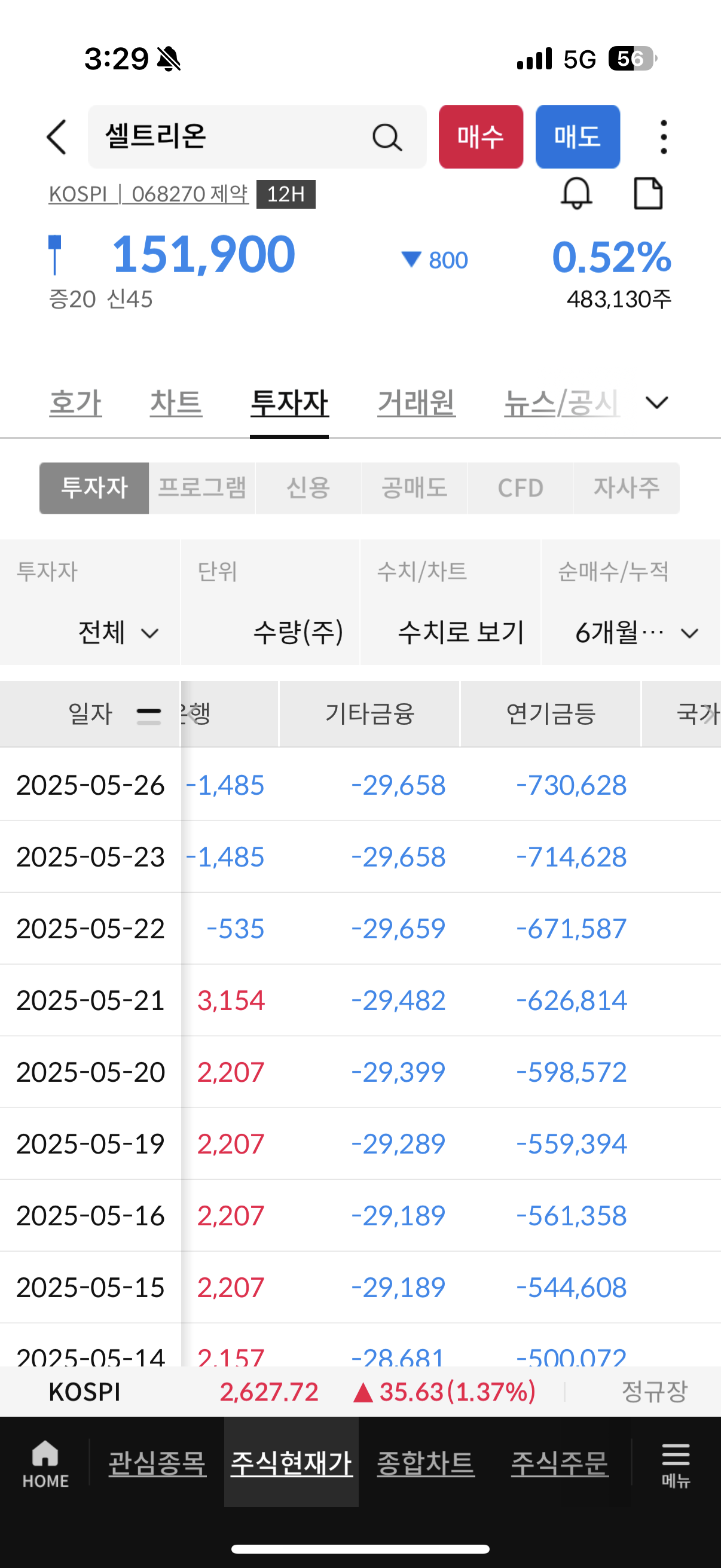Tap the blue 매도 sell button

[x=578, y=137]
